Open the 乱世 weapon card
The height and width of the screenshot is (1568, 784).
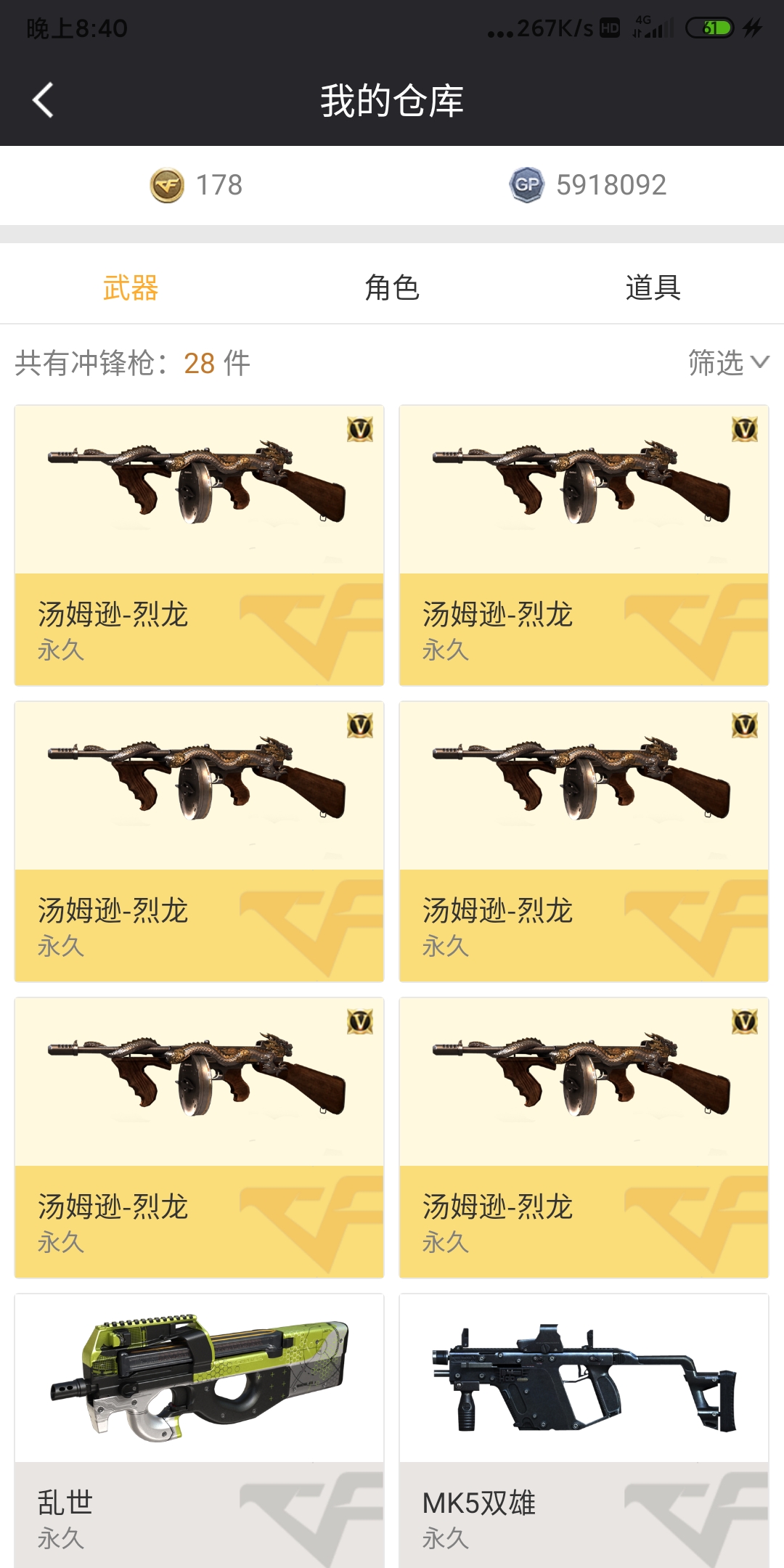[199, 1430]
